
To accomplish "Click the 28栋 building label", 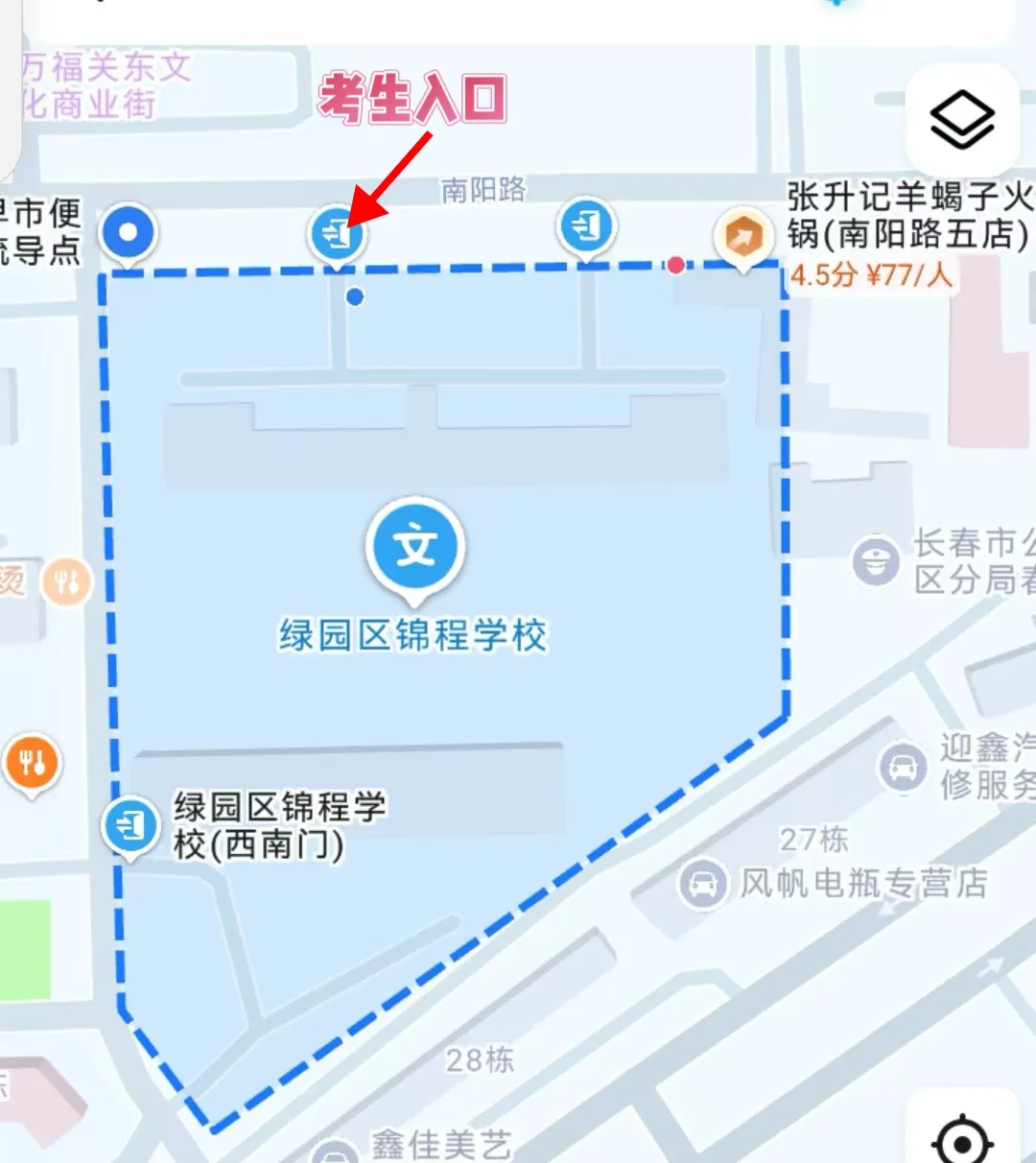I will coord(480,1059).
